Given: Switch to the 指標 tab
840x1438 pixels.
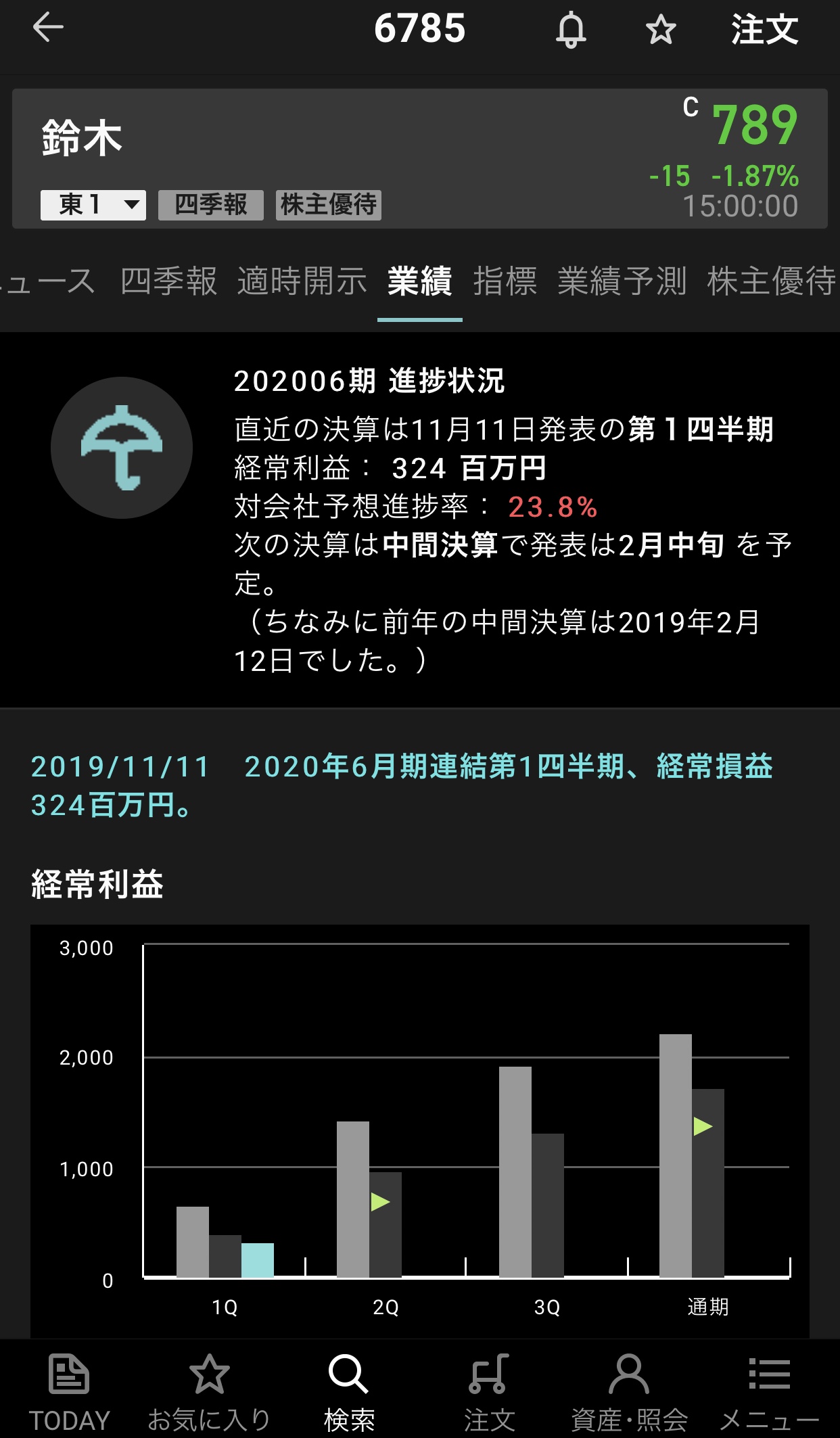Looking at the screenshot, I should tap(505, 281).
